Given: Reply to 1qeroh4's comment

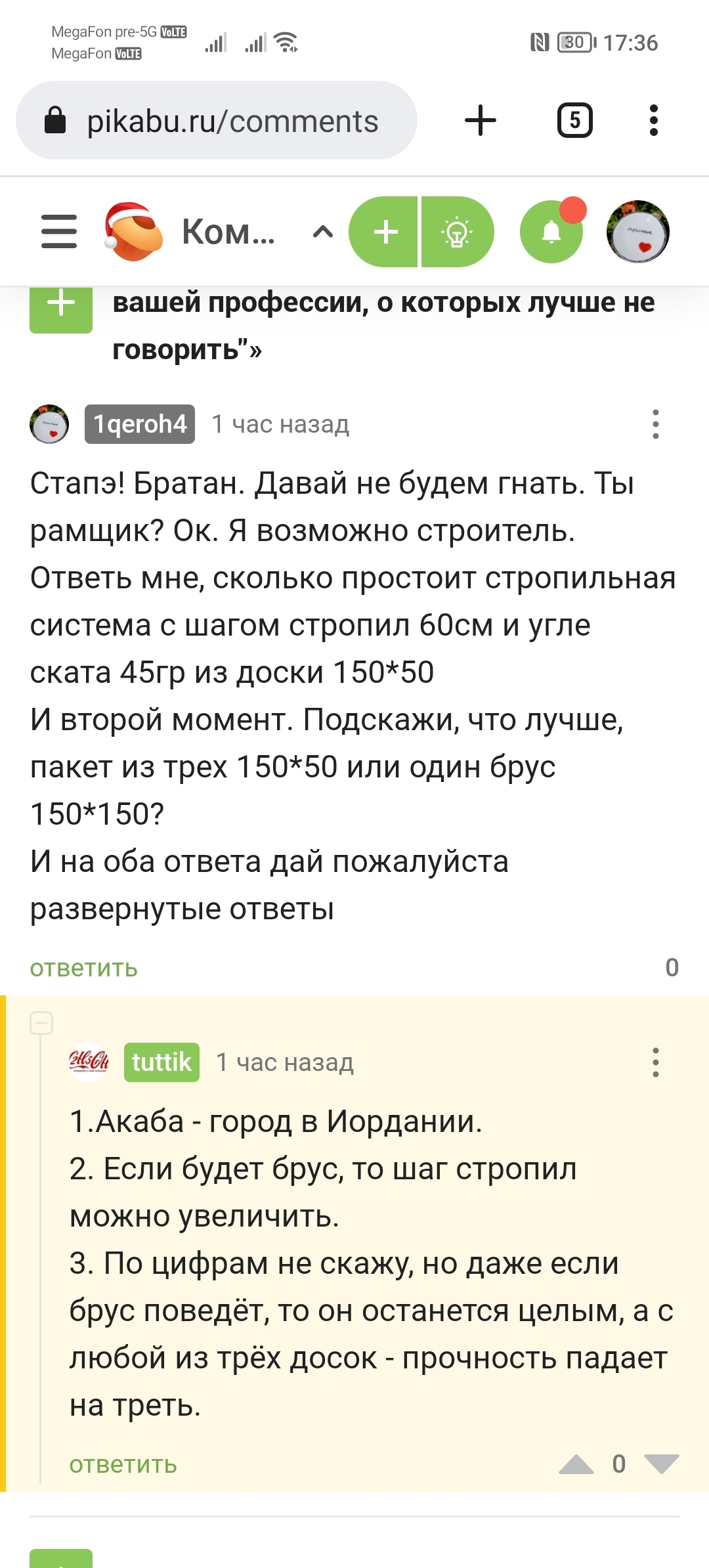Looking at the screenshot, I should (84, 968).
